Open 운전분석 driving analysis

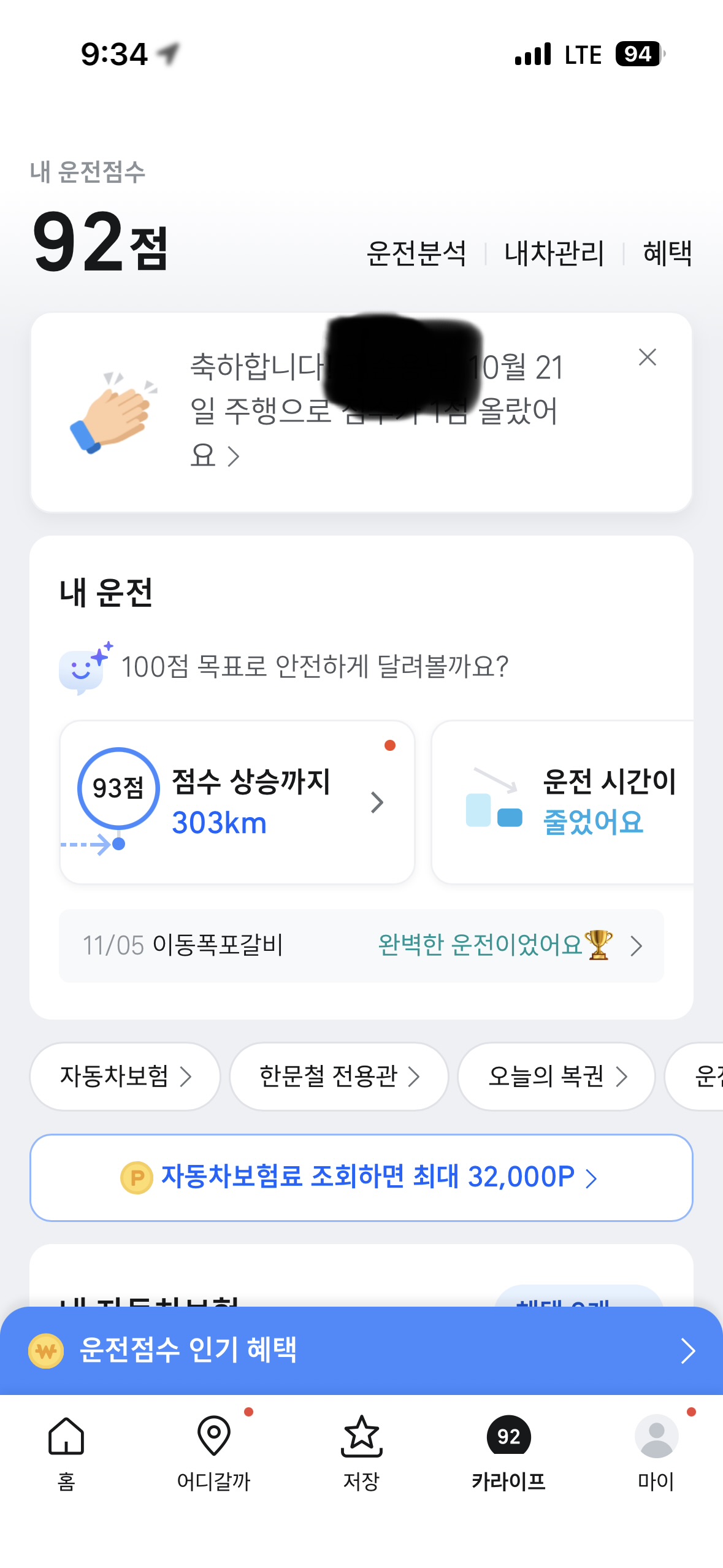pos(416,253)
